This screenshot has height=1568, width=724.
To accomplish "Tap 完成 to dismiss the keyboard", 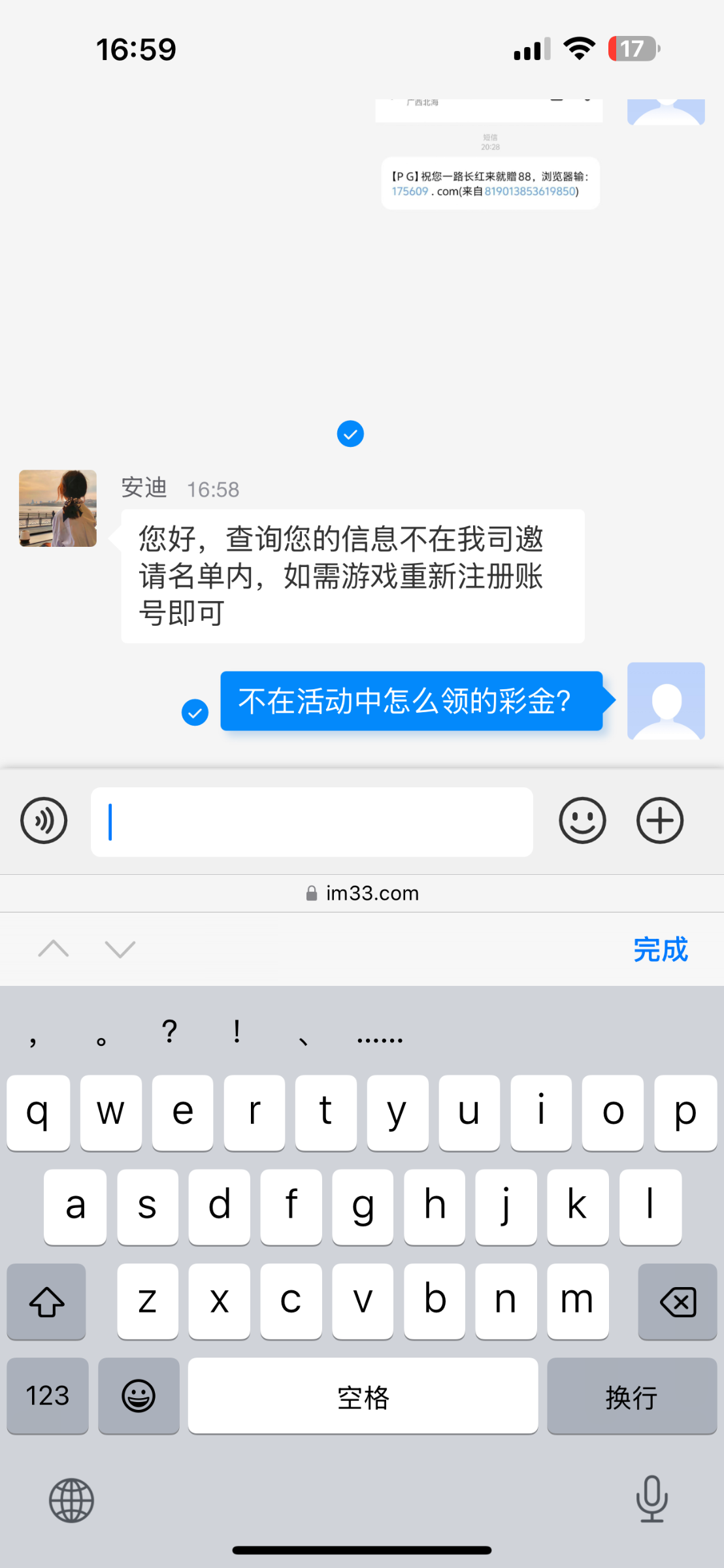I will tap(660, 949).
